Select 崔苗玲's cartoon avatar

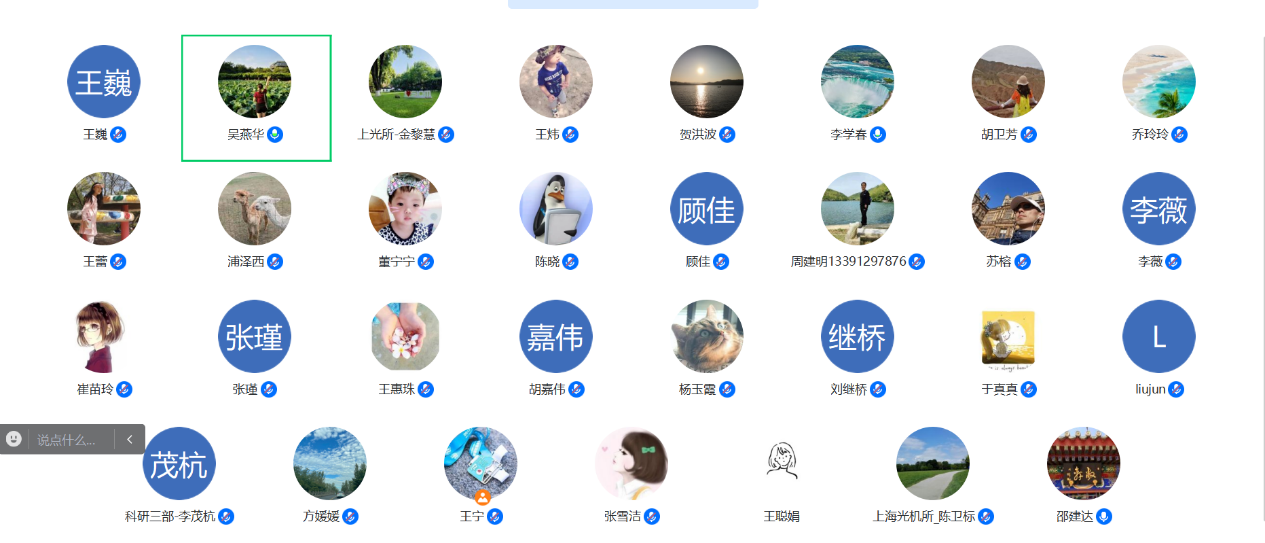pos(104,337)
